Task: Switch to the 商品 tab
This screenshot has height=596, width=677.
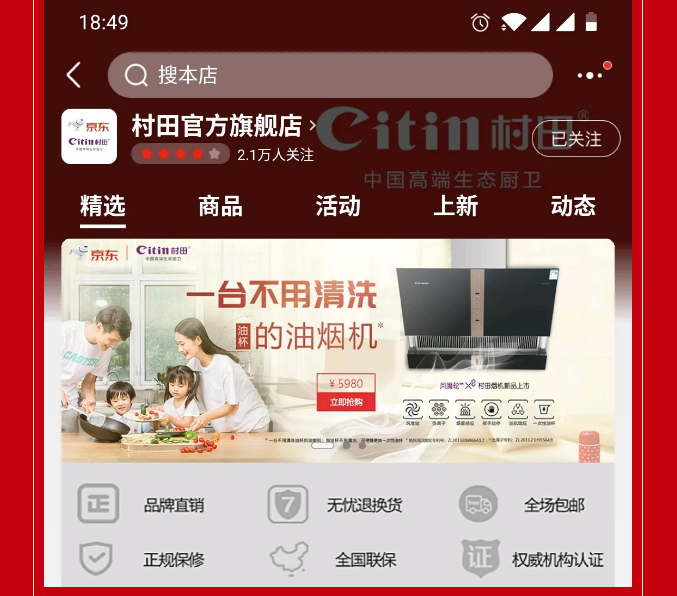Action: 220,206
